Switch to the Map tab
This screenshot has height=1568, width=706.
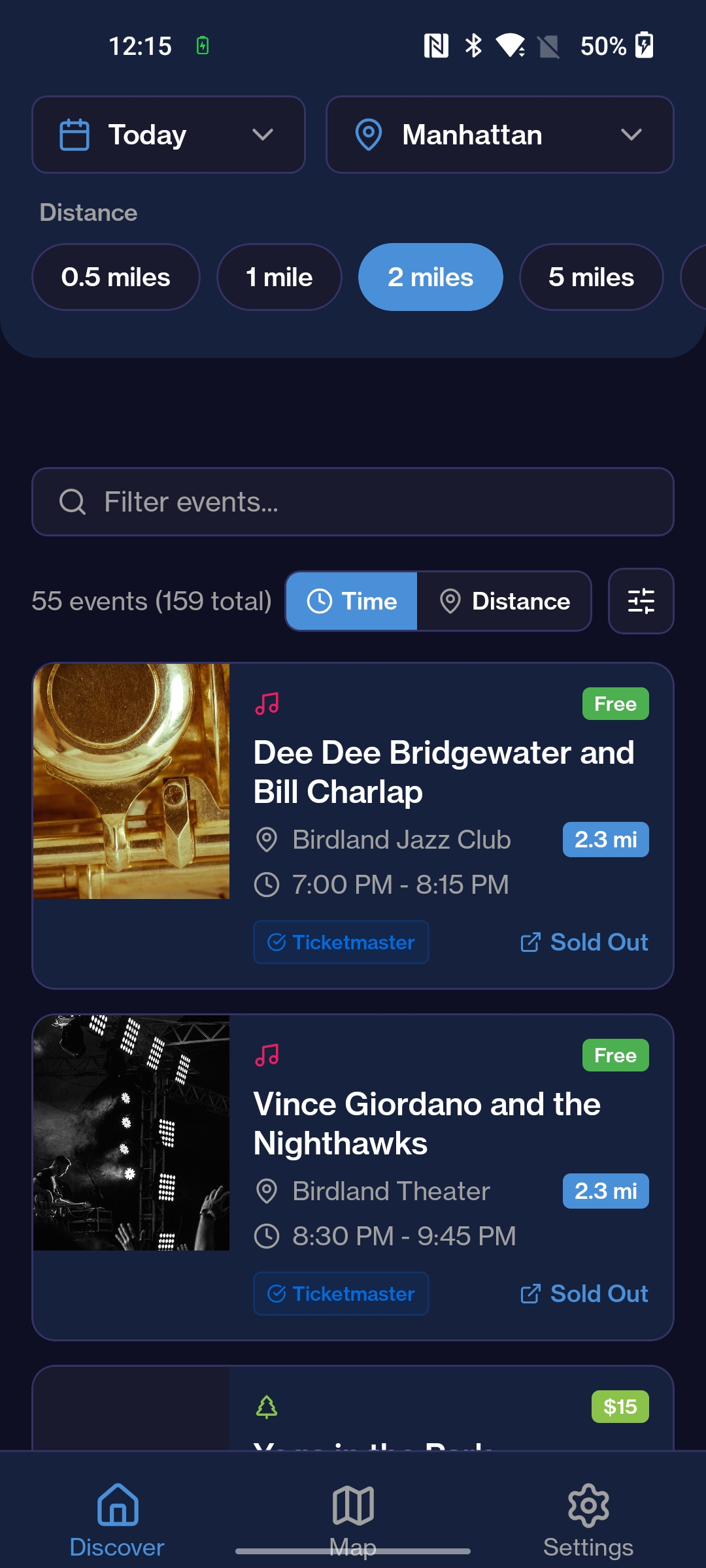(353, 1516)
